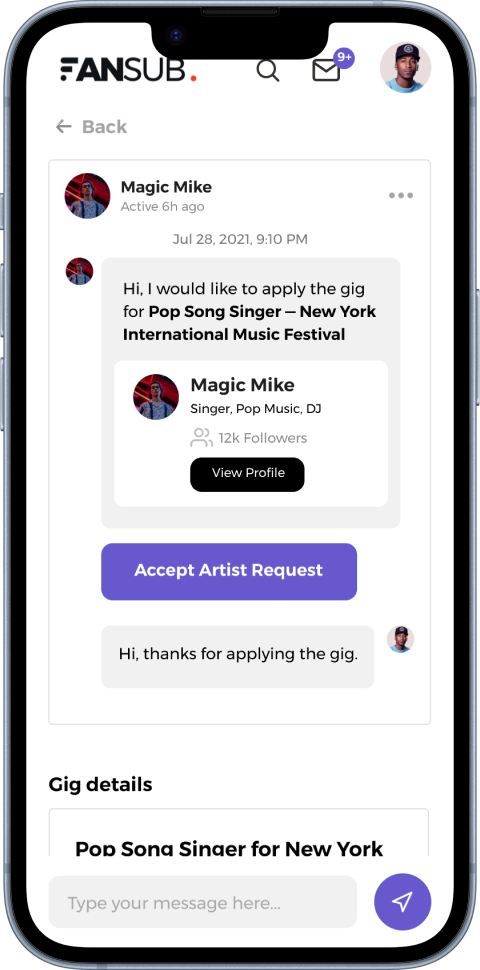Accept Artist Request from Magic Mike

(229, 572)
